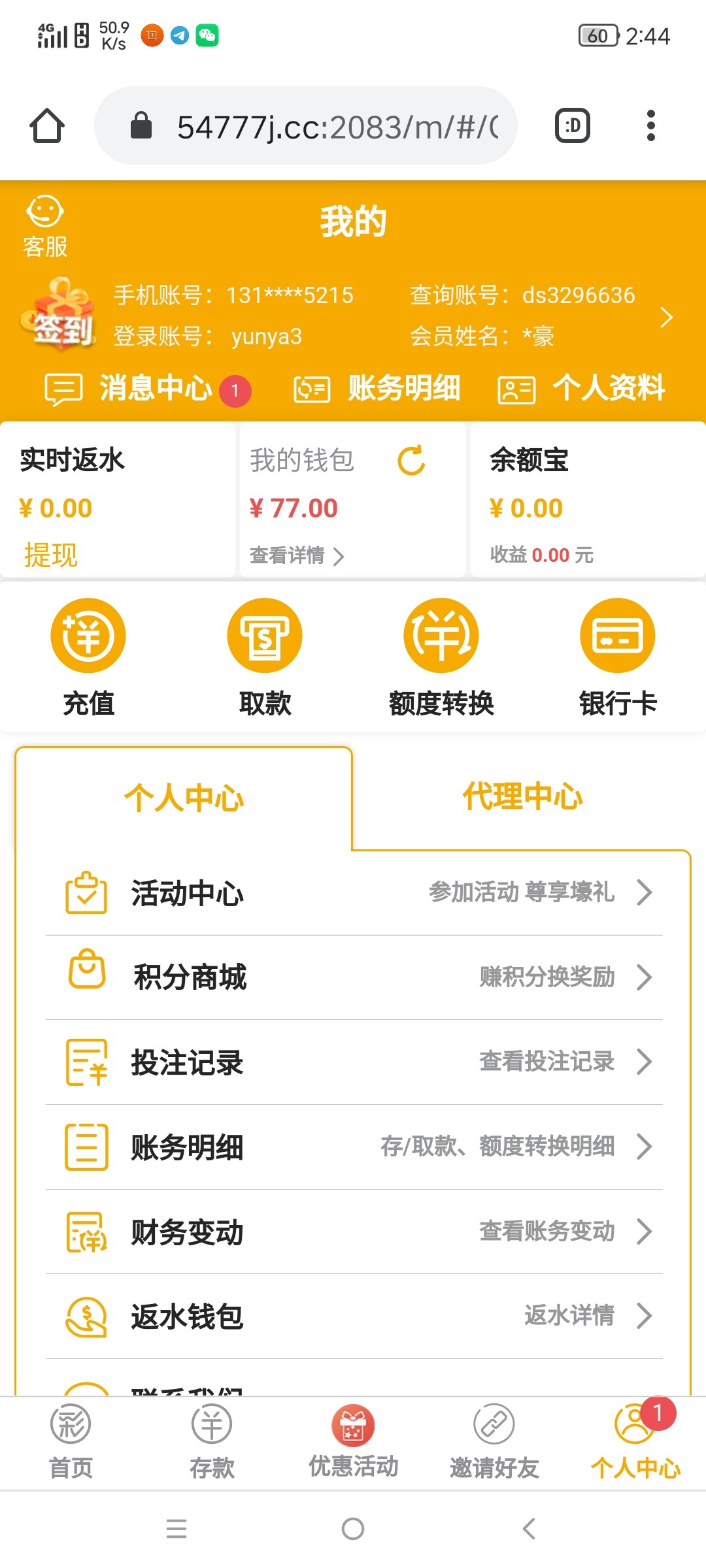This screenshot has width=706, height=1568.
Task: Open the 财务变动 row
Action: click(353, 1232)
